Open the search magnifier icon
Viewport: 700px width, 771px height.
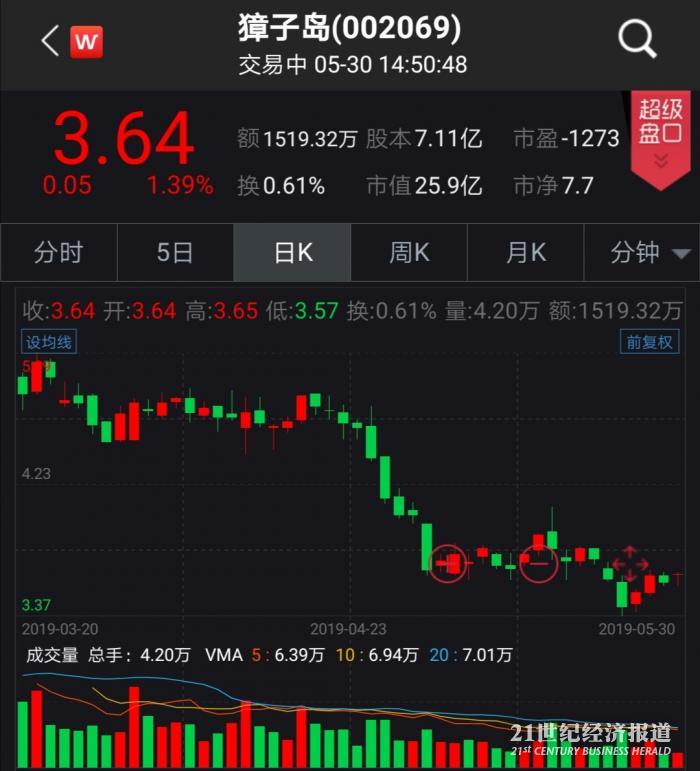[x=637, y=40]
